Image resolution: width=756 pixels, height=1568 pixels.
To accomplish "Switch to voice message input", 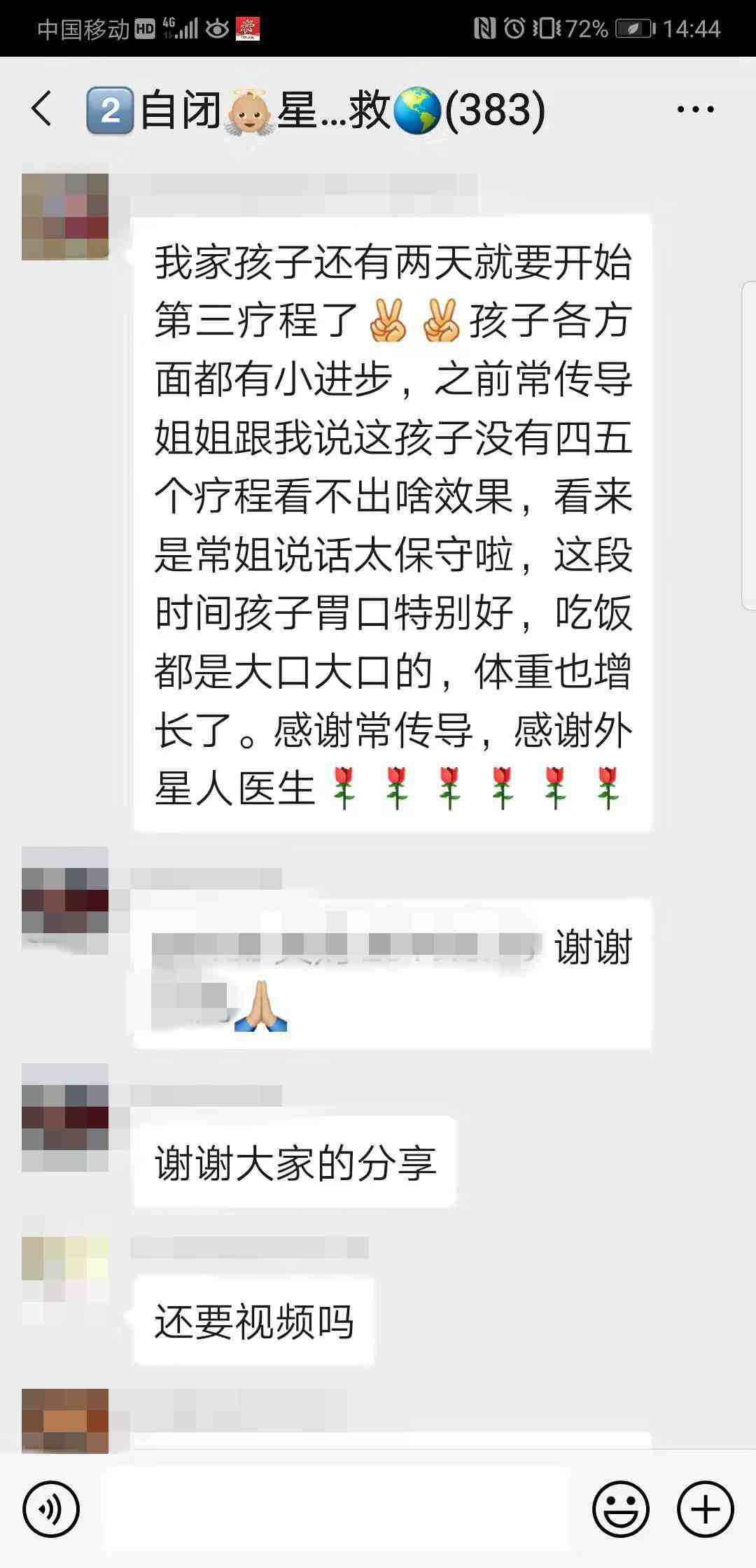I will (51, 1510).
